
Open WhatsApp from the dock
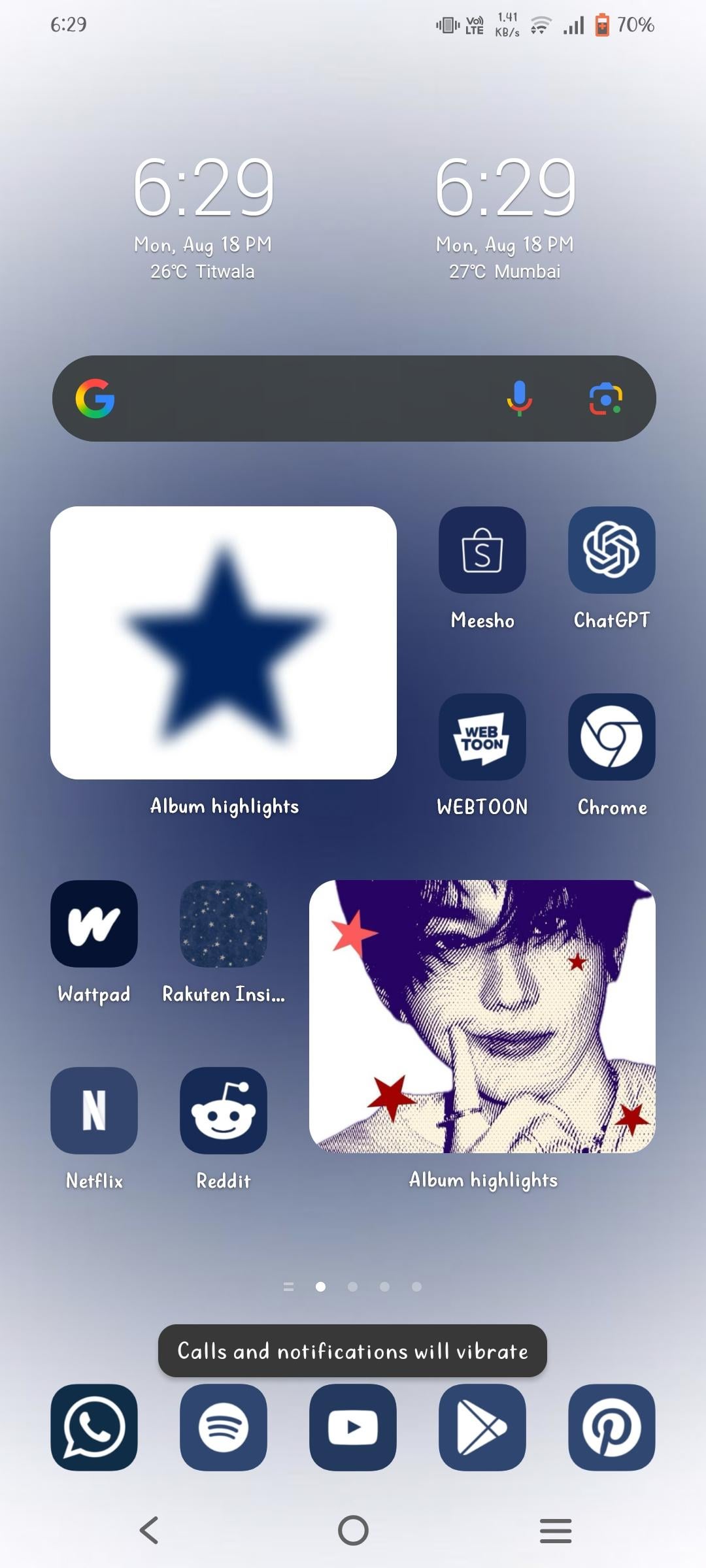coord(94,1428)
